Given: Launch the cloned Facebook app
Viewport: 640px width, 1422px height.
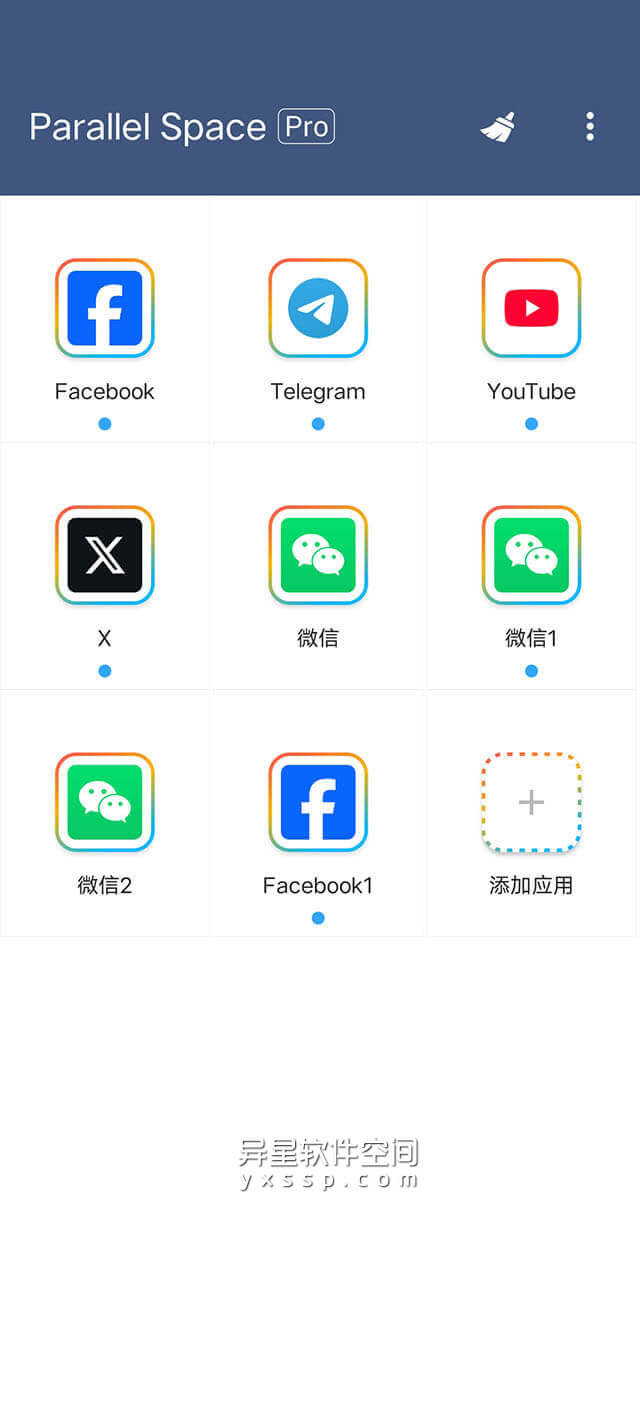Looking at the screenshot, I should (105, 308).
